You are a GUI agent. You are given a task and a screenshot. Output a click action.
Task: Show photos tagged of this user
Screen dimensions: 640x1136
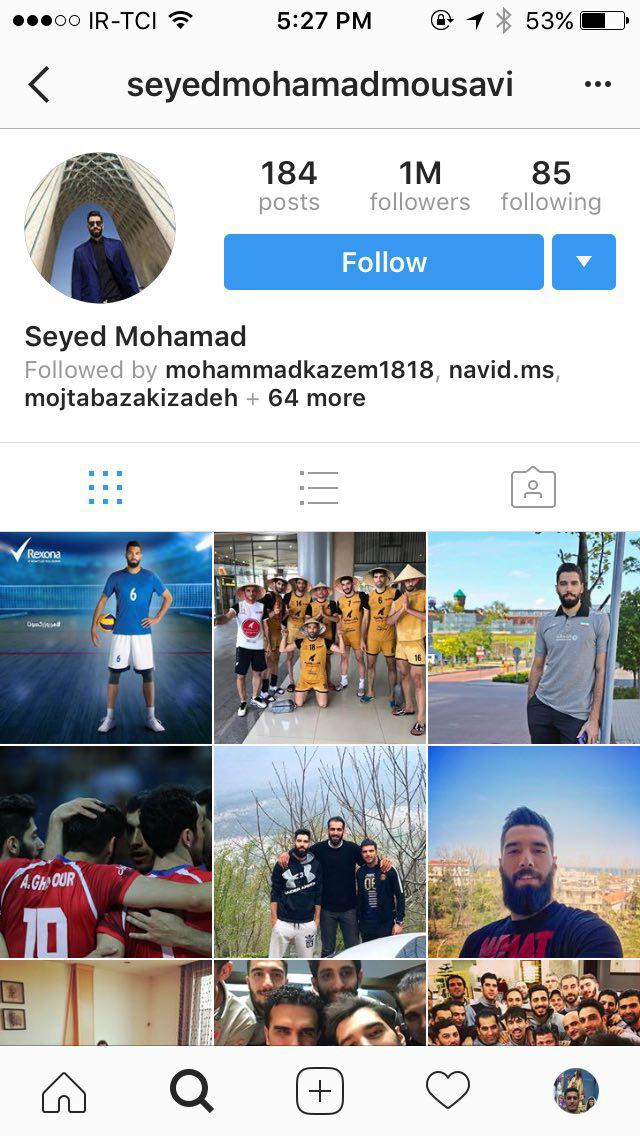tap(533, 487)
